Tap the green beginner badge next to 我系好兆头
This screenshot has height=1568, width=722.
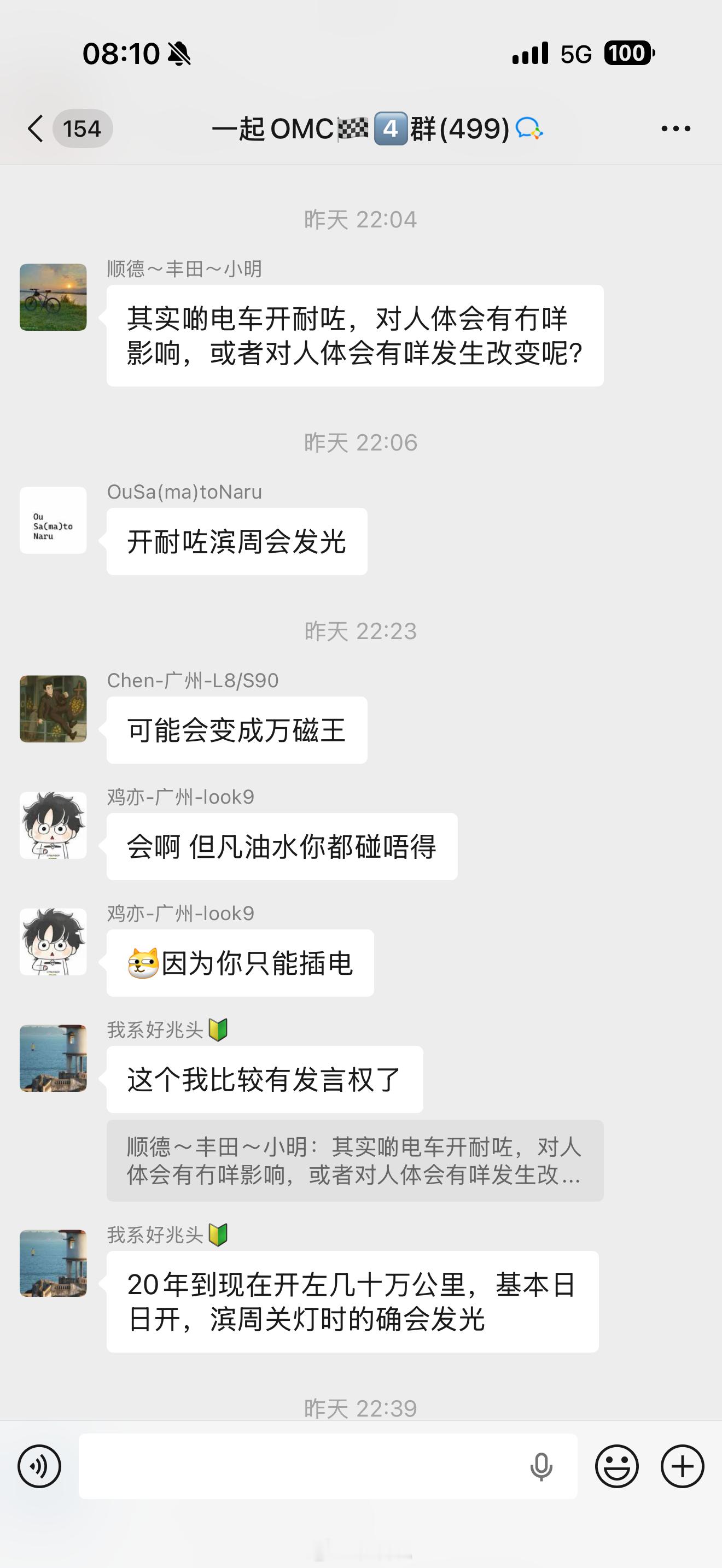(x=218, y=1029)
